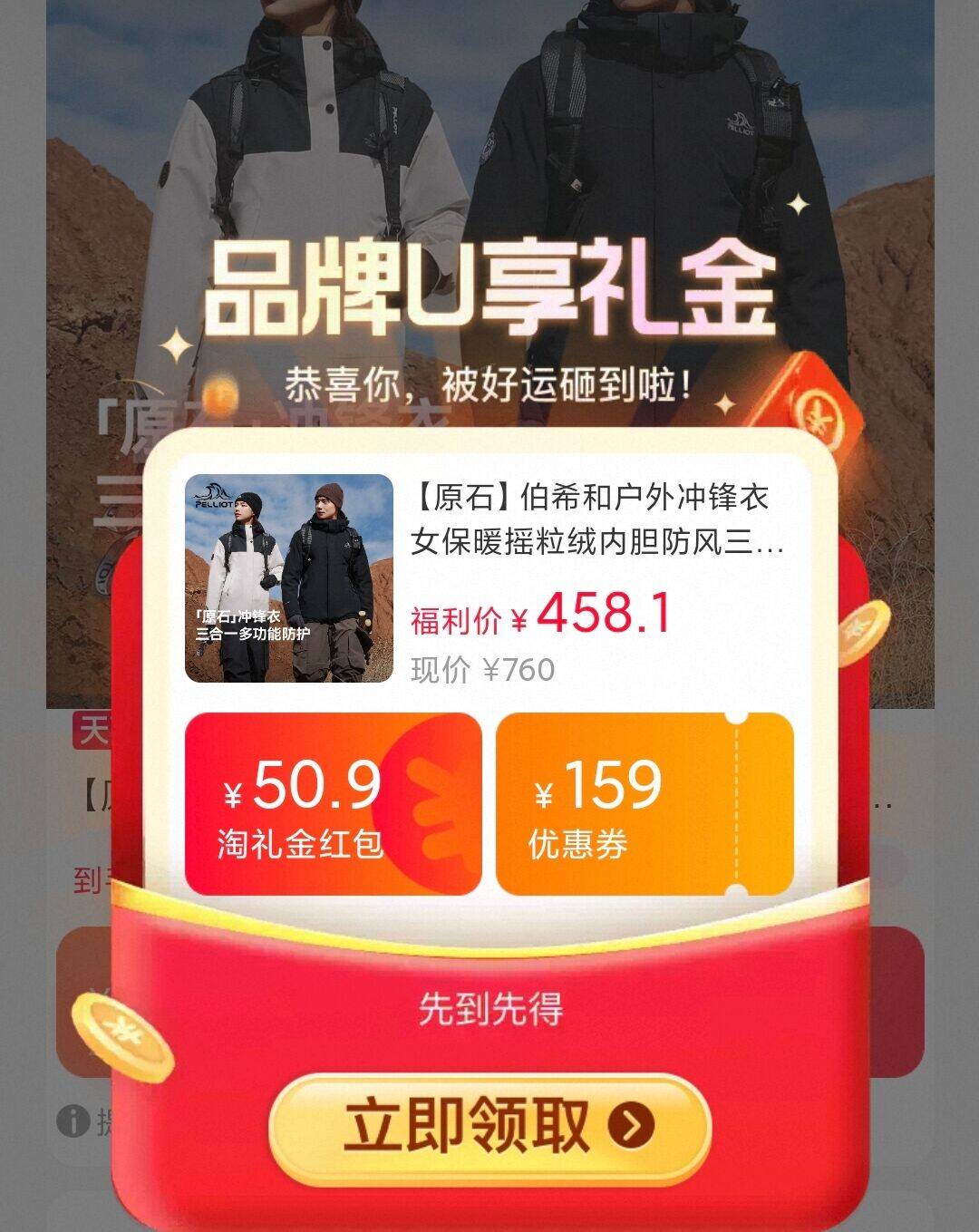Image resolution: width=979 pixels, height=1232 pixels.
Task: Select the ¥50.9 淘礼金红包 coupon
Action: click(x=333, y=803)
